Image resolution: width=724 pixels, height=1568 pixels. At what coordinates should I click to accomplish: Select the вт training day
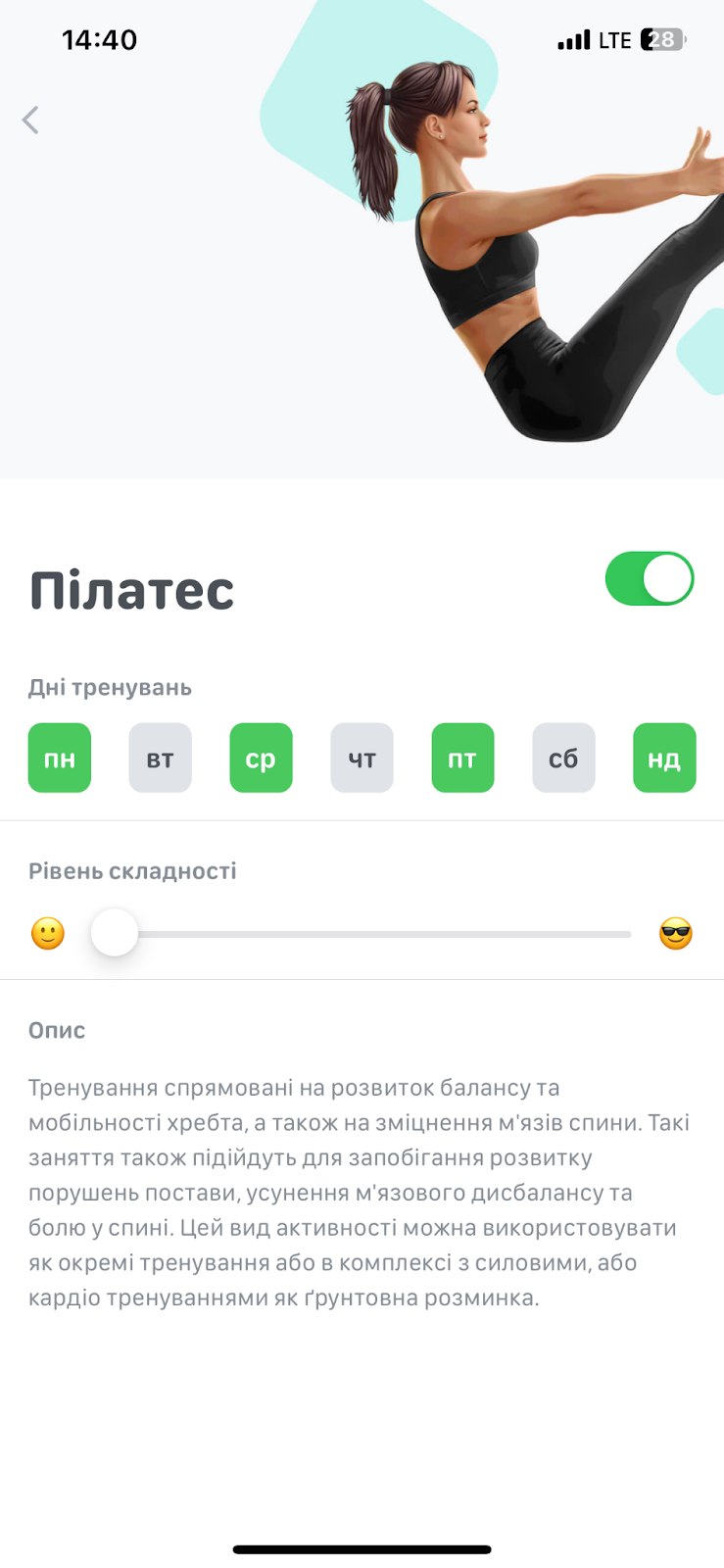coord(161,758)
